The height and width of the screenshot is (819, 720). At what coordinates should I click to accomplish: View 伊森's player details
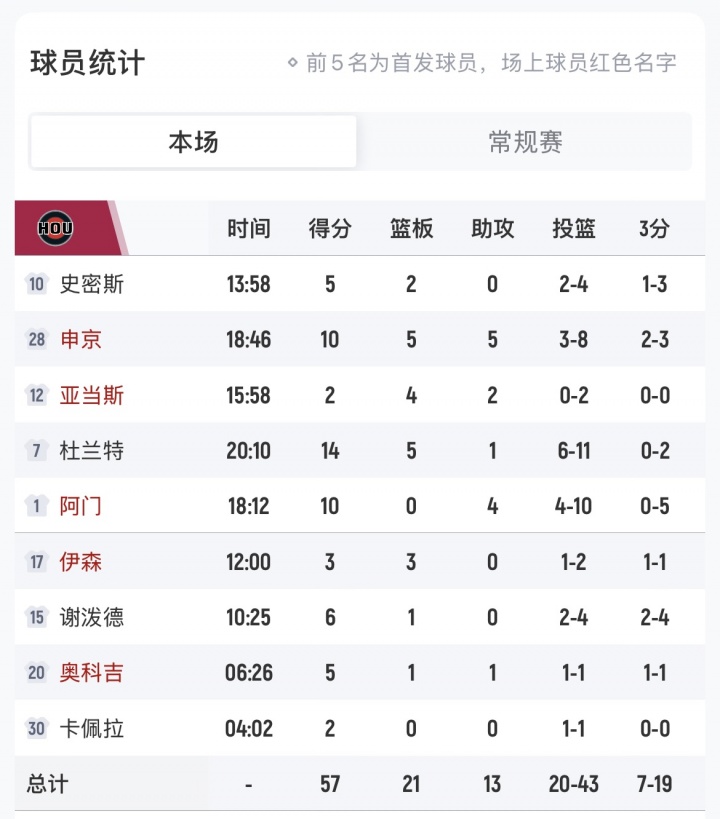tap(80, 562)
